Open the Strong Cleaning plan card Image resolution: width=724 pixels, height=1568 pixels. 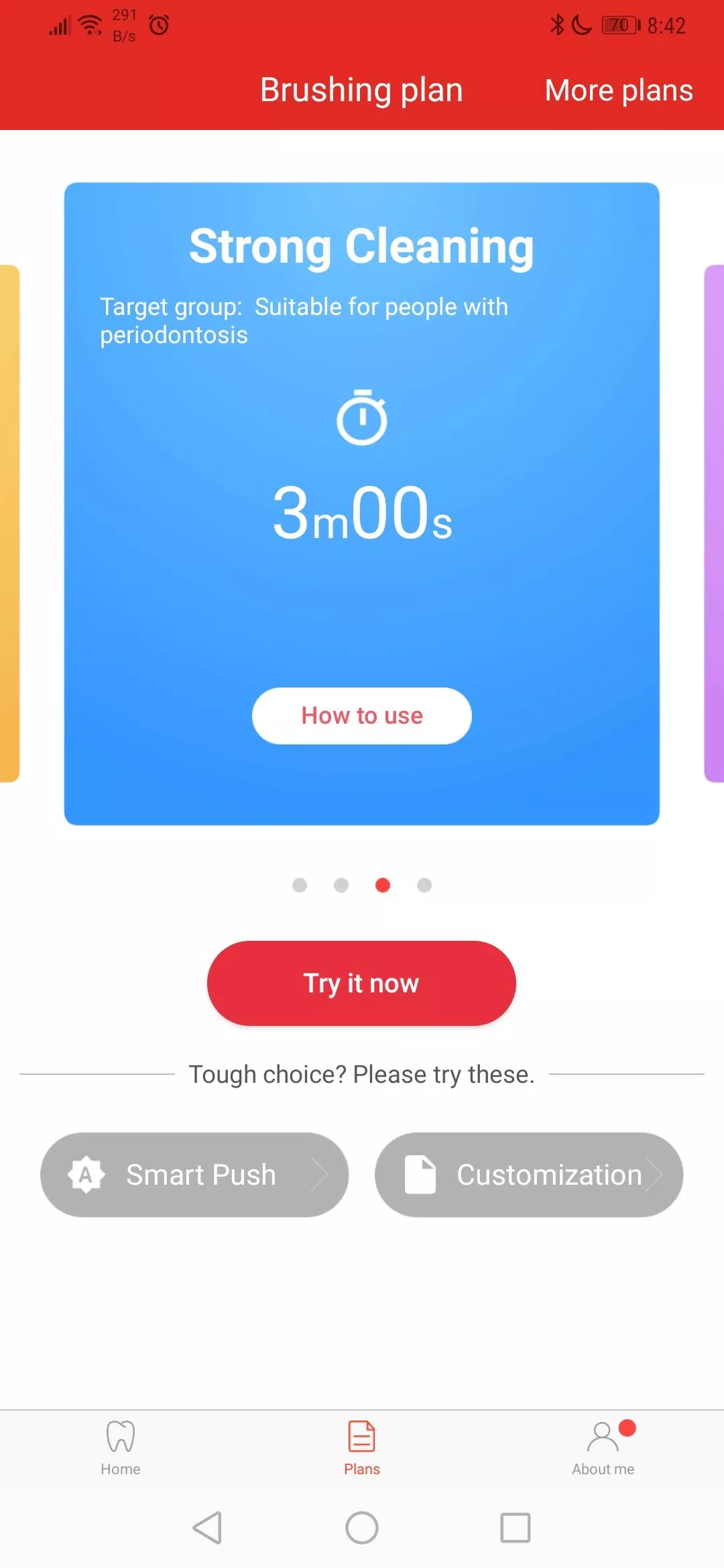click(362, 504)
